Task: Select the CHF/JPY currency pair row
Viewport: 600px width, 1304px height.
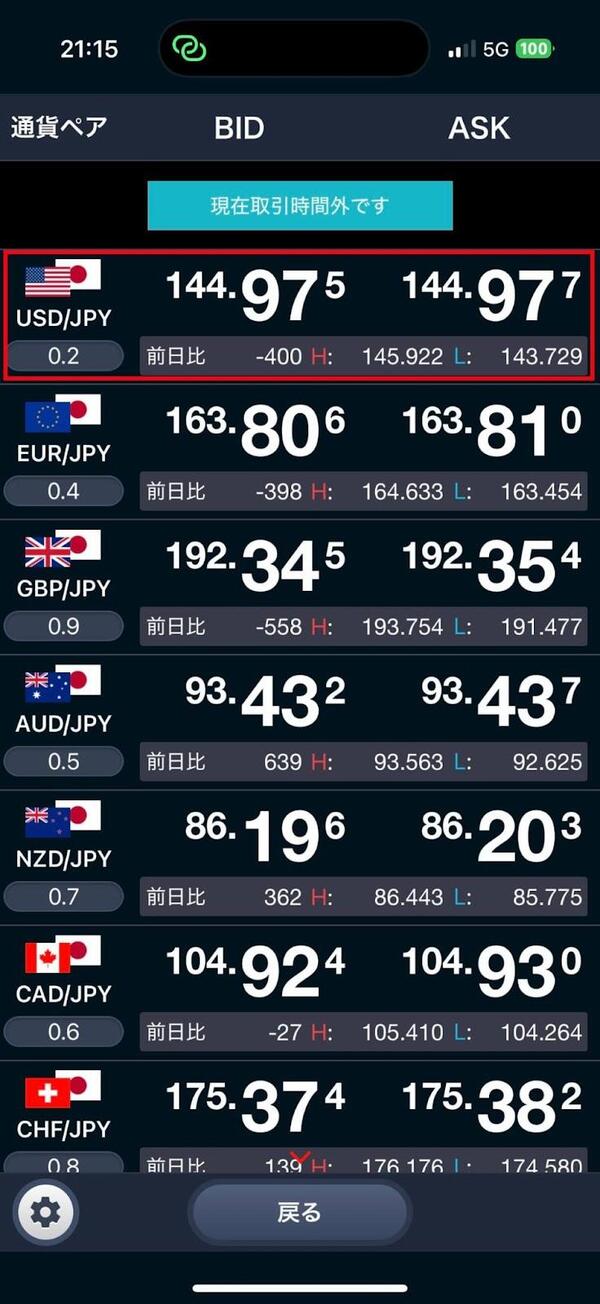Action: point(299,1115)
